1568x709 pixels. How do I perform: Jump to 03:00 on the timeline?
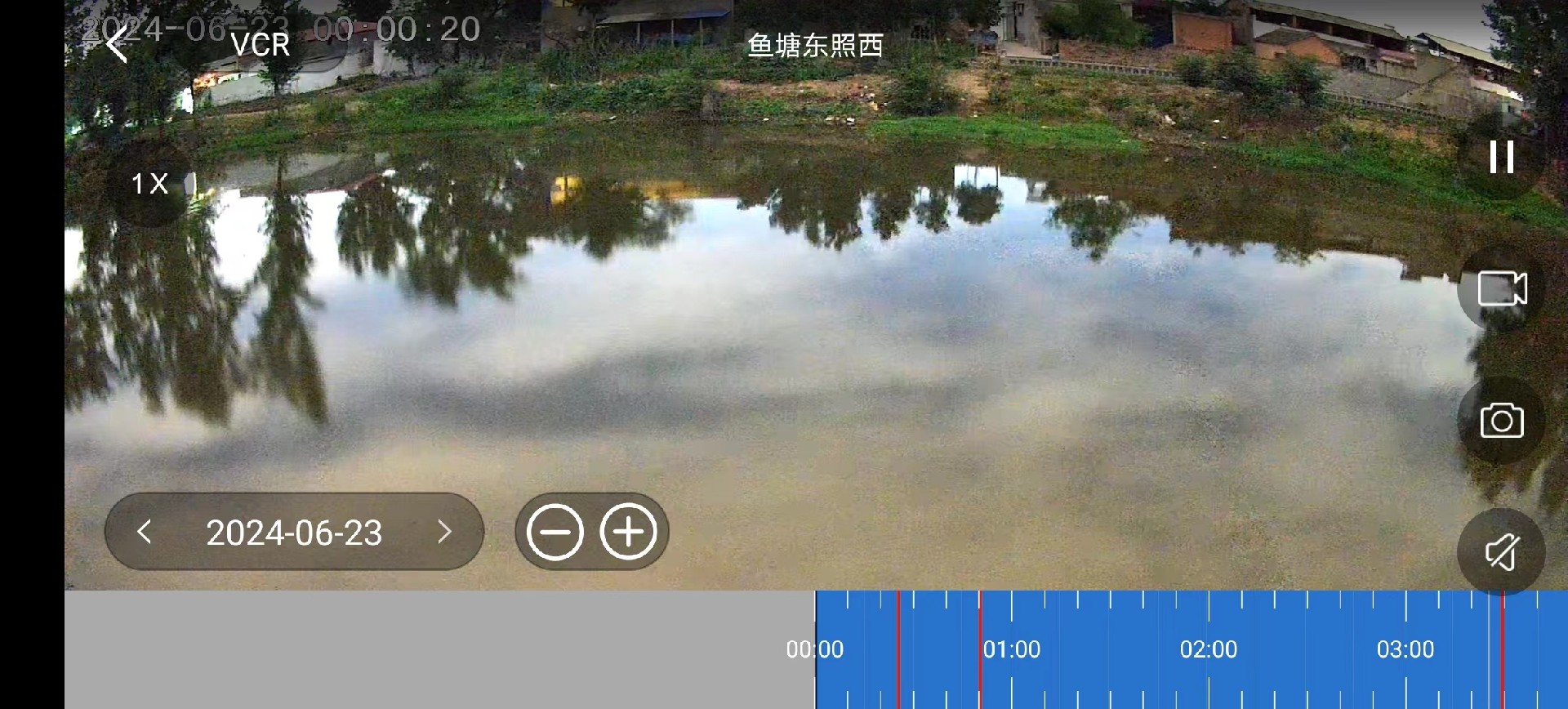click(x=1405, y=649)
